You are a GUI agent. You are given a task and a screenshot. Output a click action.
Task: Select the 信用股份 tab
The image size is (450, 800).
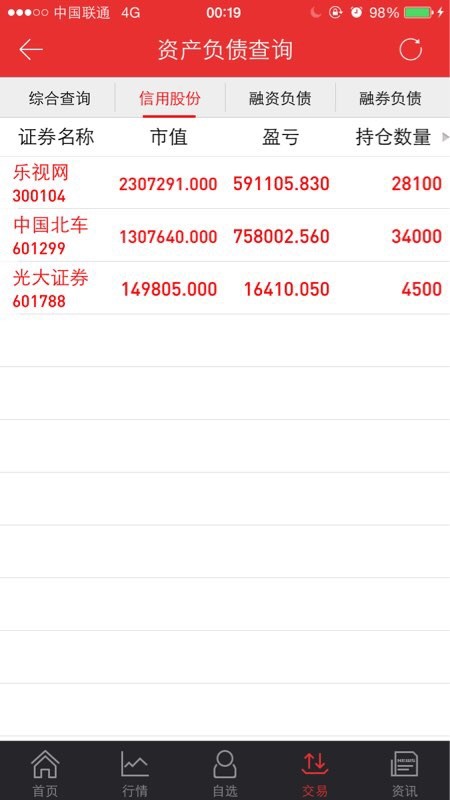pyautogui.click(x=169, y=98)
